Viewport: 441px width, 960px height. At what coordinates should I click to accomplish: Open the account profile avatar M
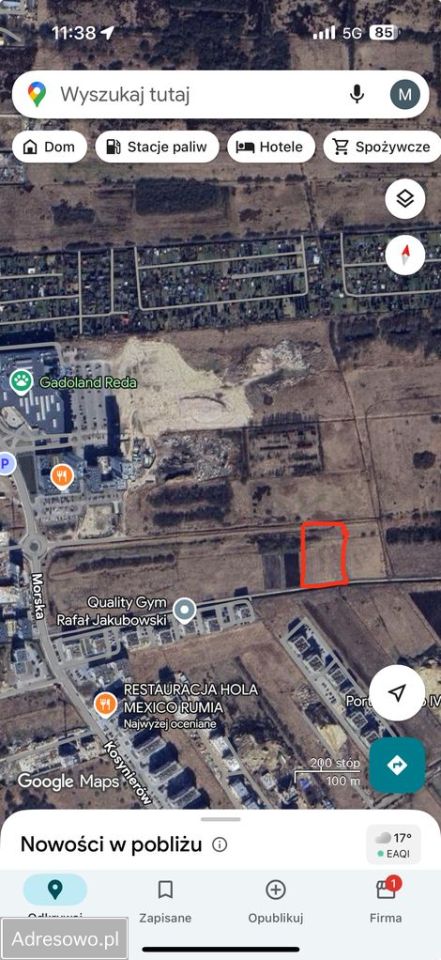click(405, 94)
